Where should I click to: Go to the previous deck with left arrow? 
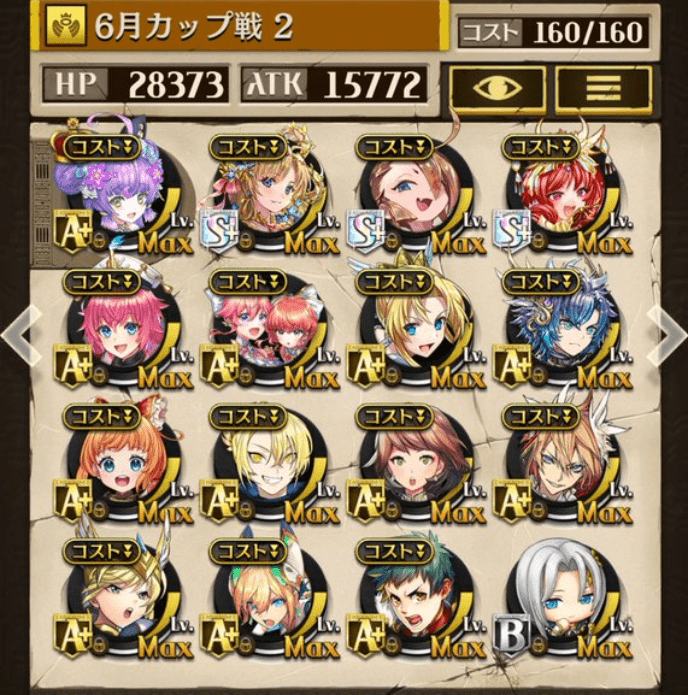pyautogui.click(x=20, y=337)
